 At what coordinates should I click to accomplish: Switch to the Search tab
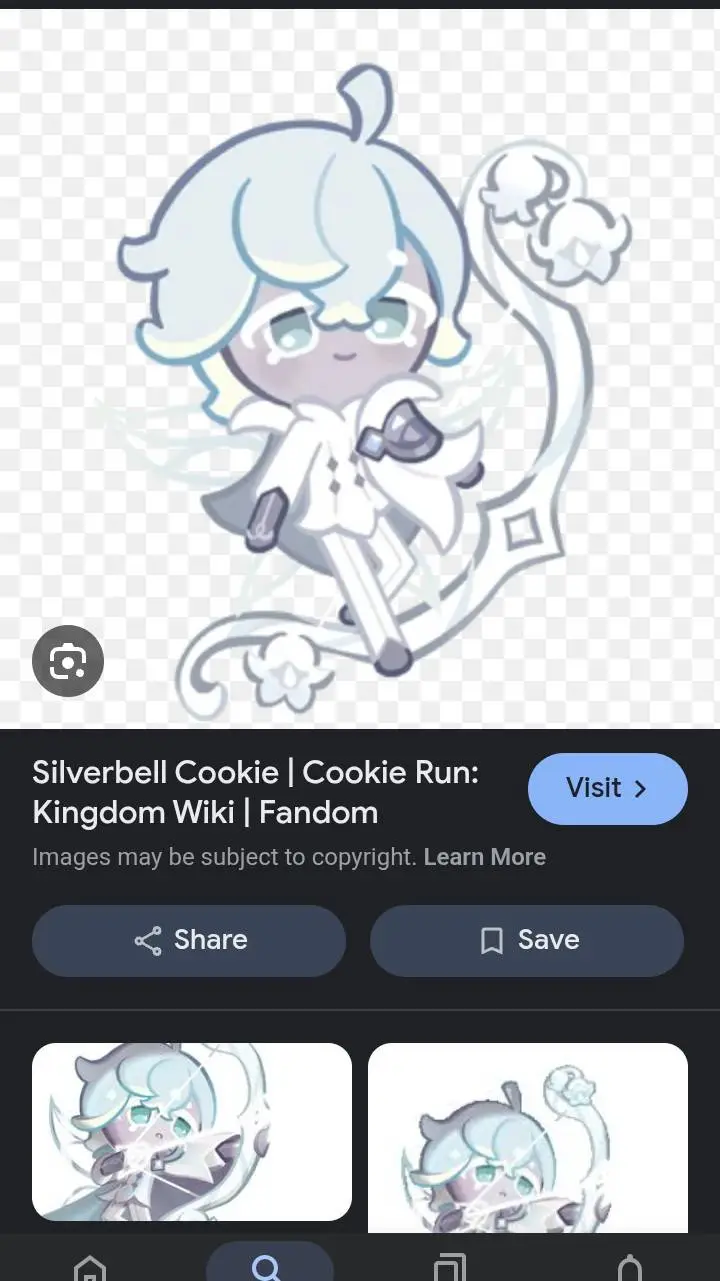(268, 1266)
